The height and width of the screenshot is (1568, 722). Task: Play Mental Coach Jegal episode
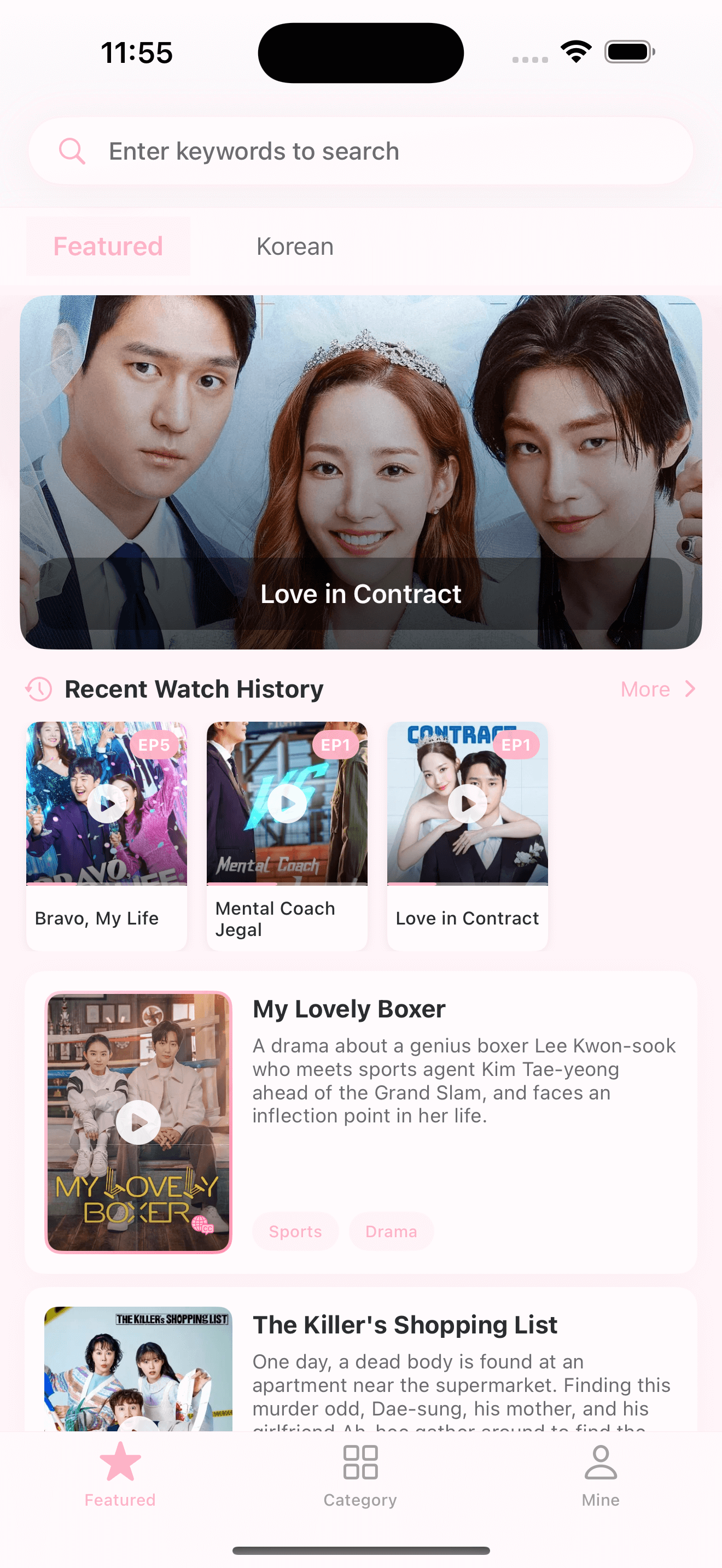(x=287, y=804)
